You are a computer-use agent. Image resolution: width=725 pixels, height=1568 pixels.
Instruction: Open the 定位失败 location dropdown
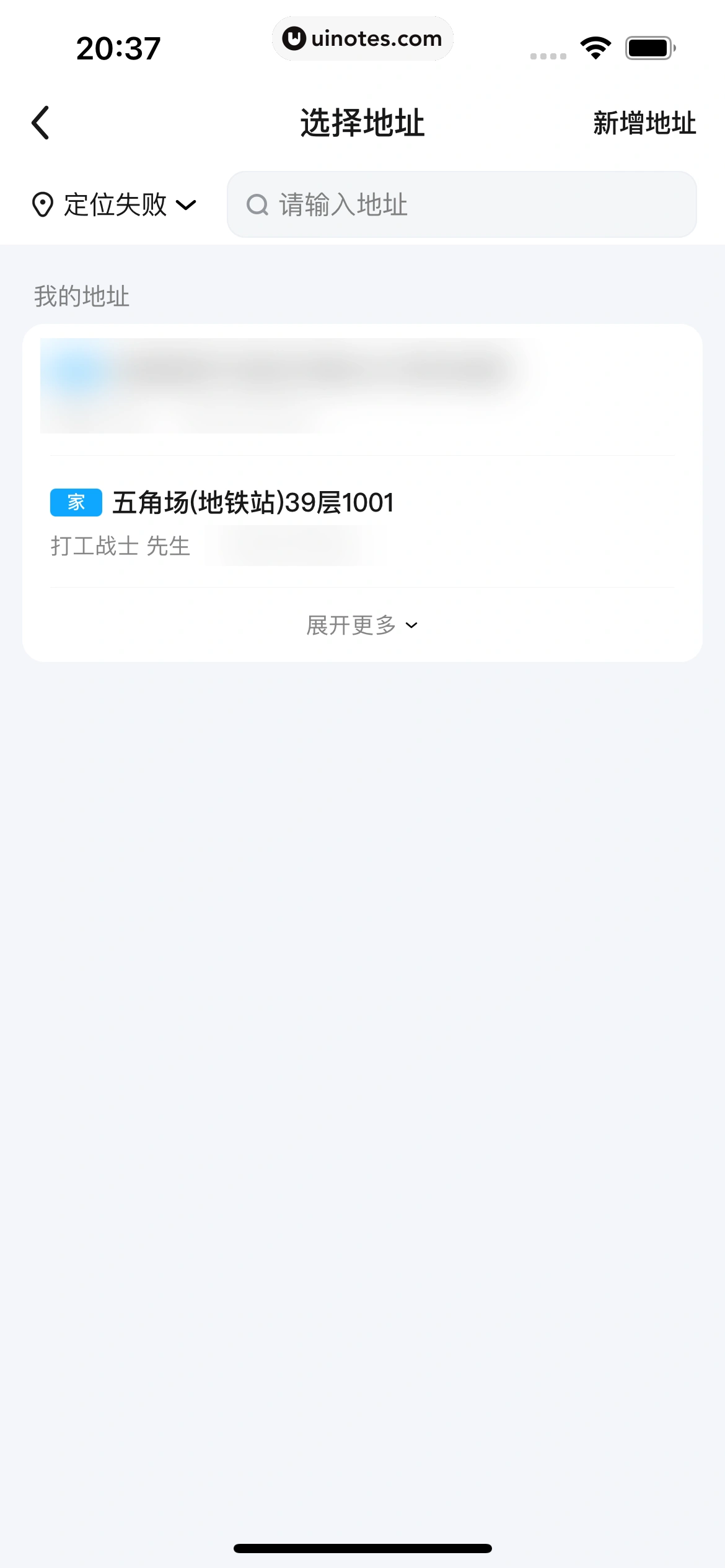tap(115, 205)
